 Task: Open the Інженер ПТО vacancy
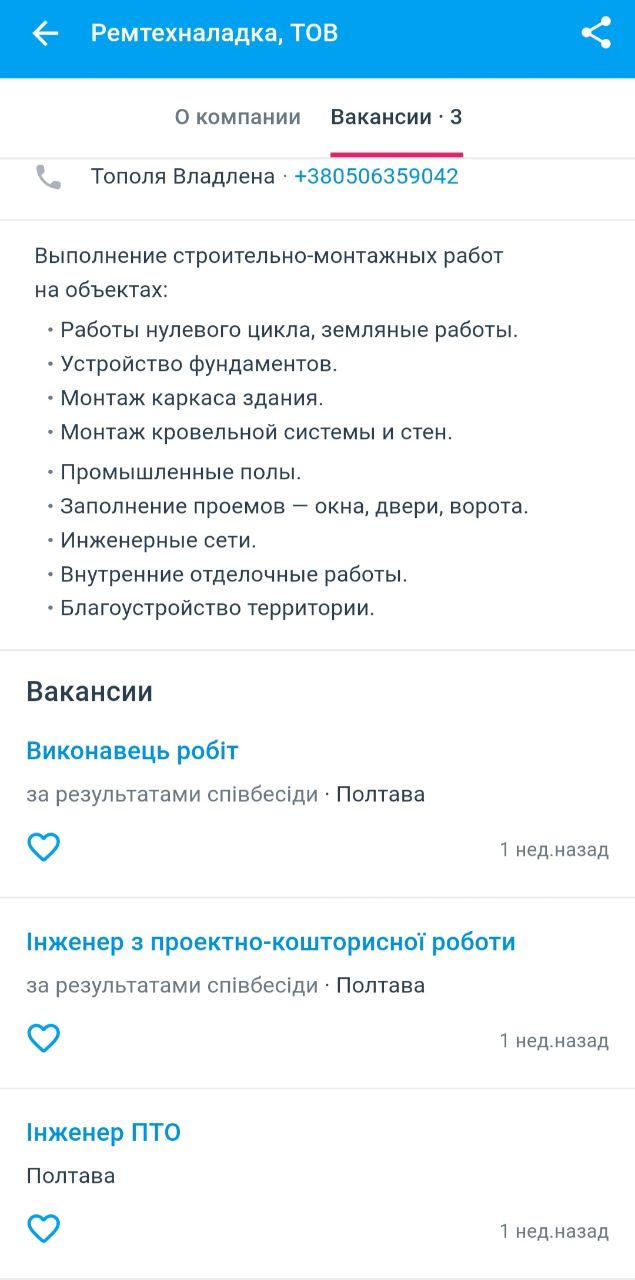click(104, 1133)
